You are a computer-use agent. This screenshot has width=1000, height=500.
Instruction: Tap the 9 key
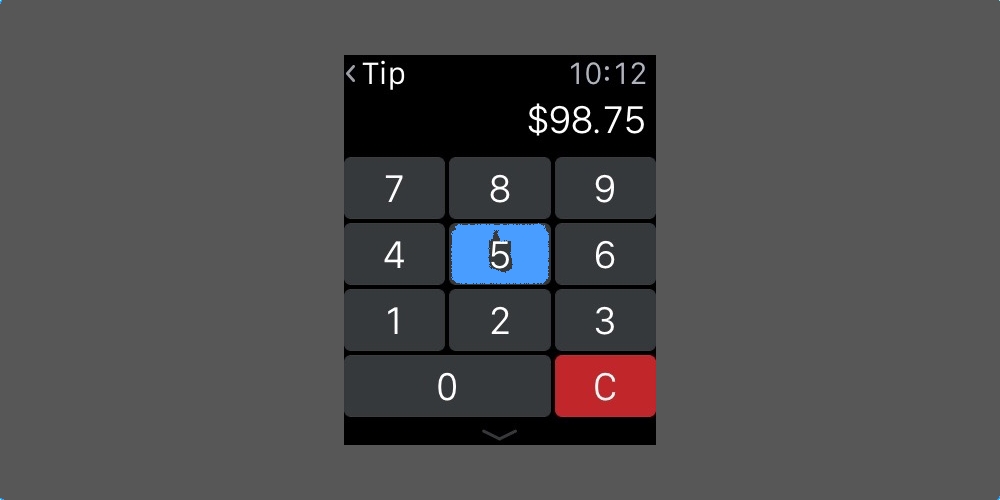[x=605, y=188]
